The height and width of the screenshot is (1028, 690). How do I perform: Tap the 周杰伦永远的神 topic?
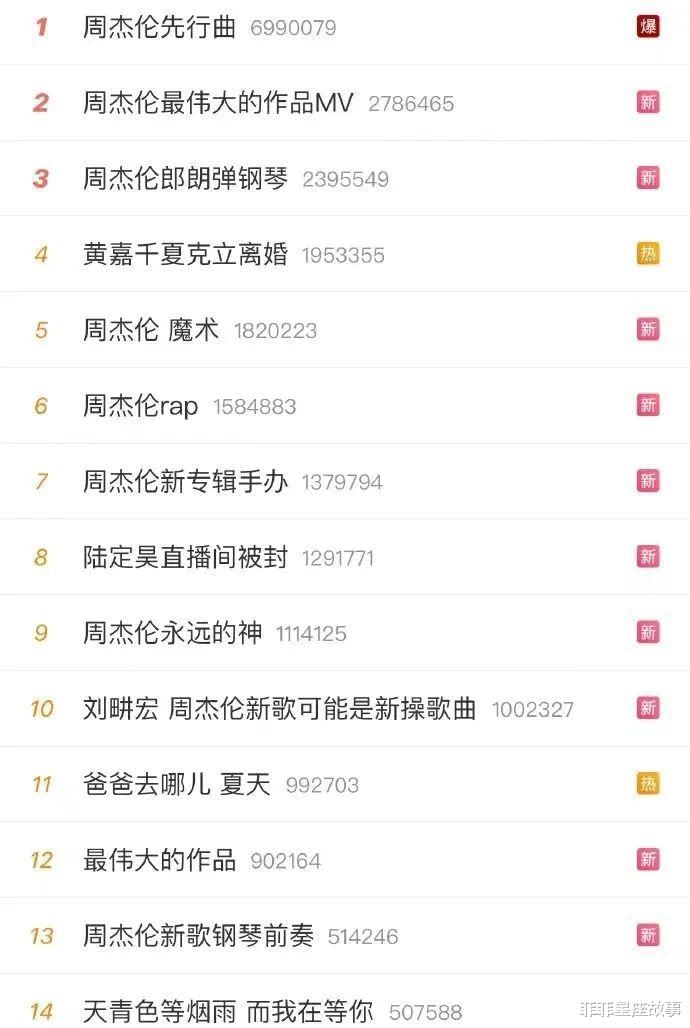(172, 633)
